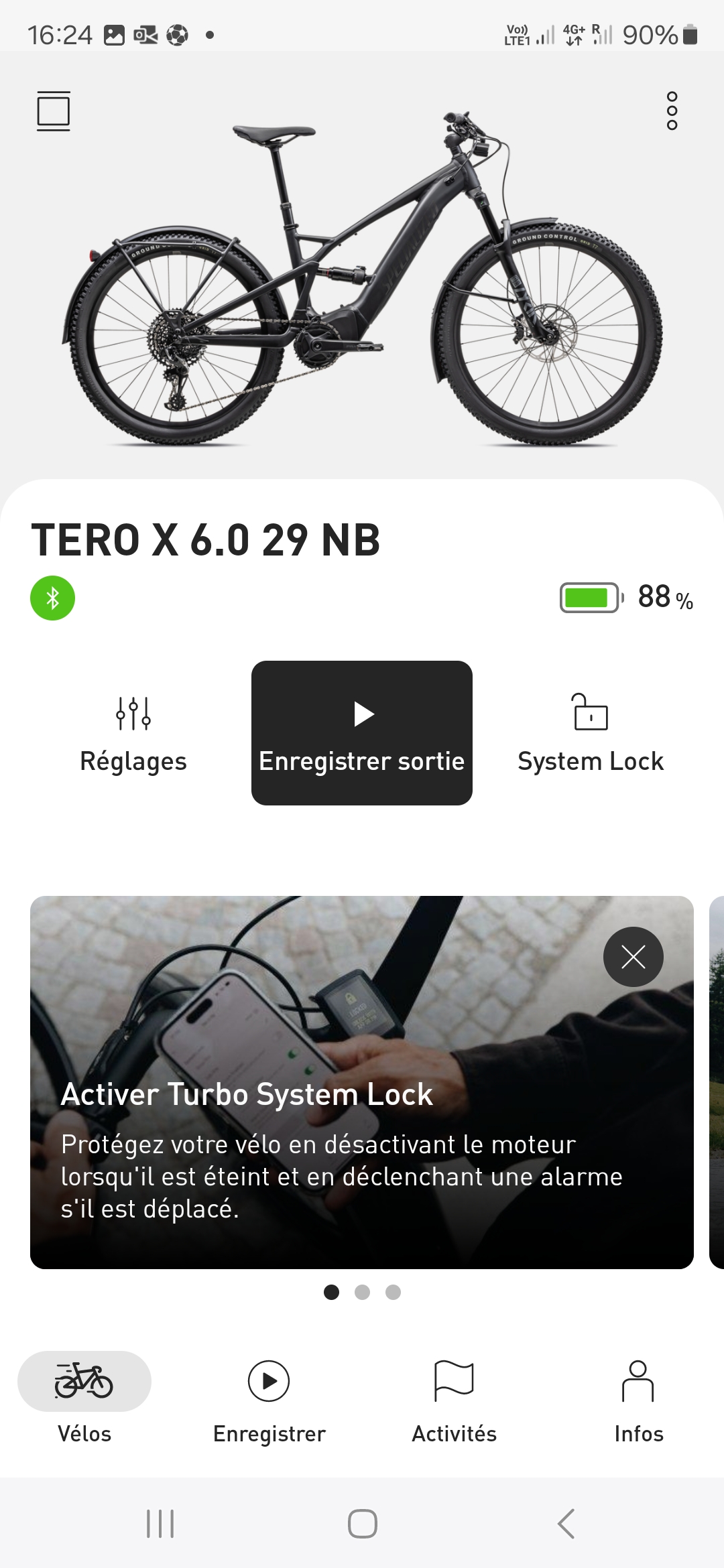Select the Vélos tab
The width and height of the screenshot is (724, 1568).
click(84, 1400)
